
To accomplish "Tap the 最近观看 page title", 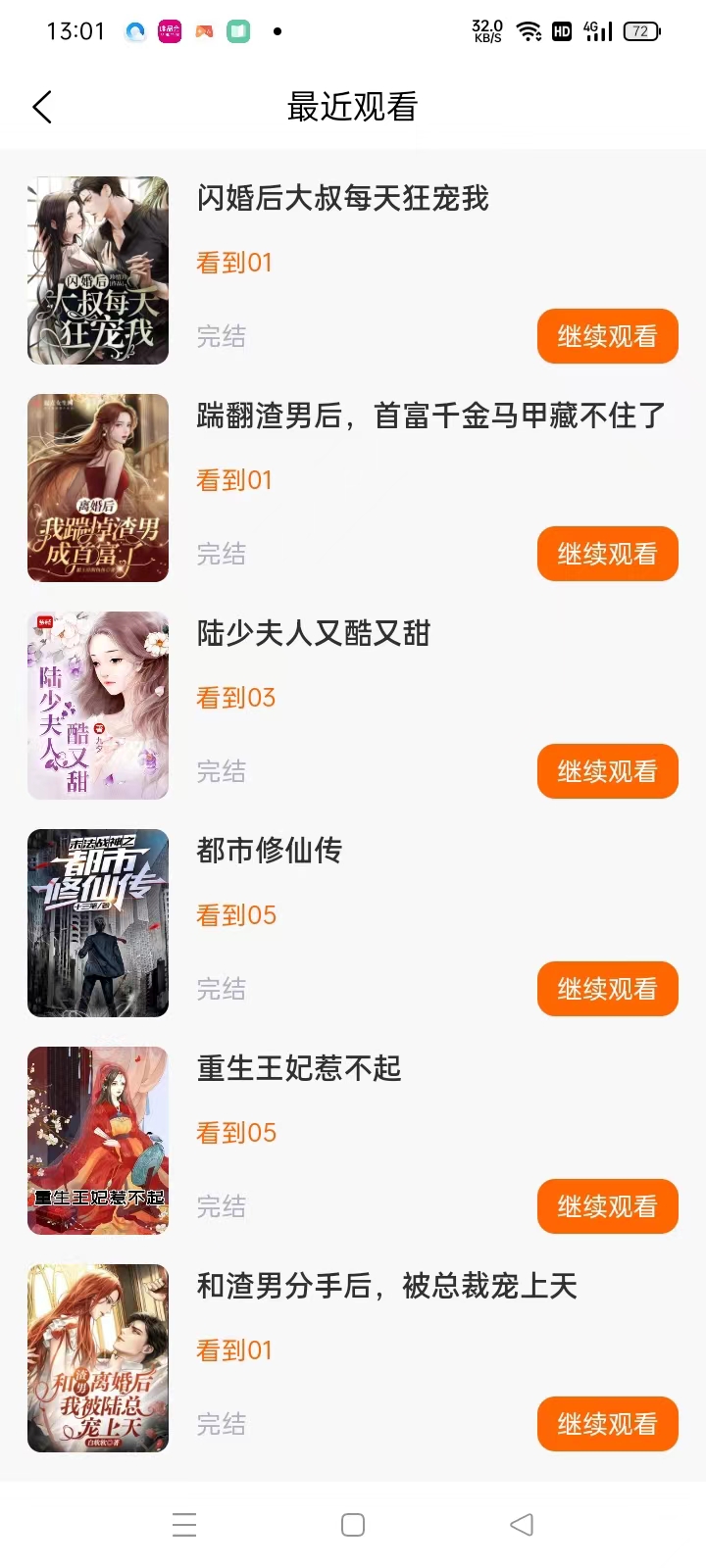I will [352, 107].
